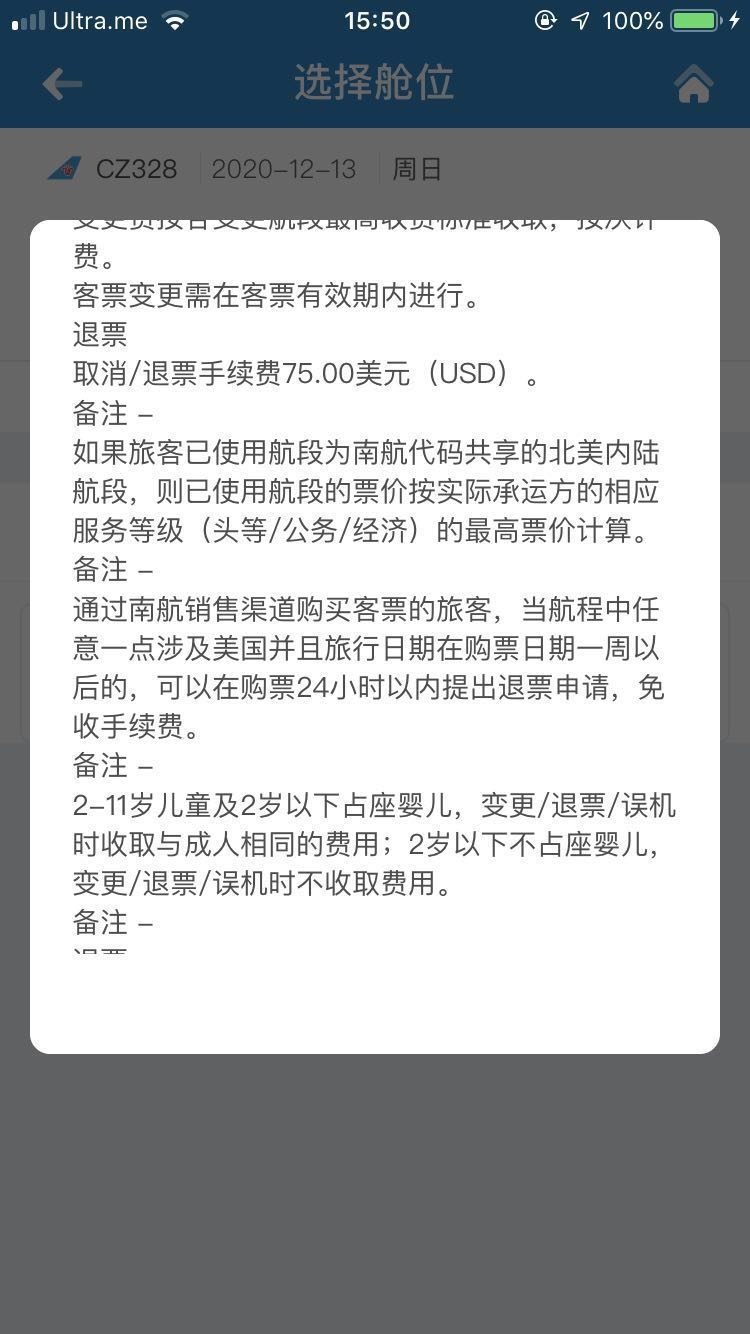
Task: Go to the home page icon
Action: pos(693,84)
